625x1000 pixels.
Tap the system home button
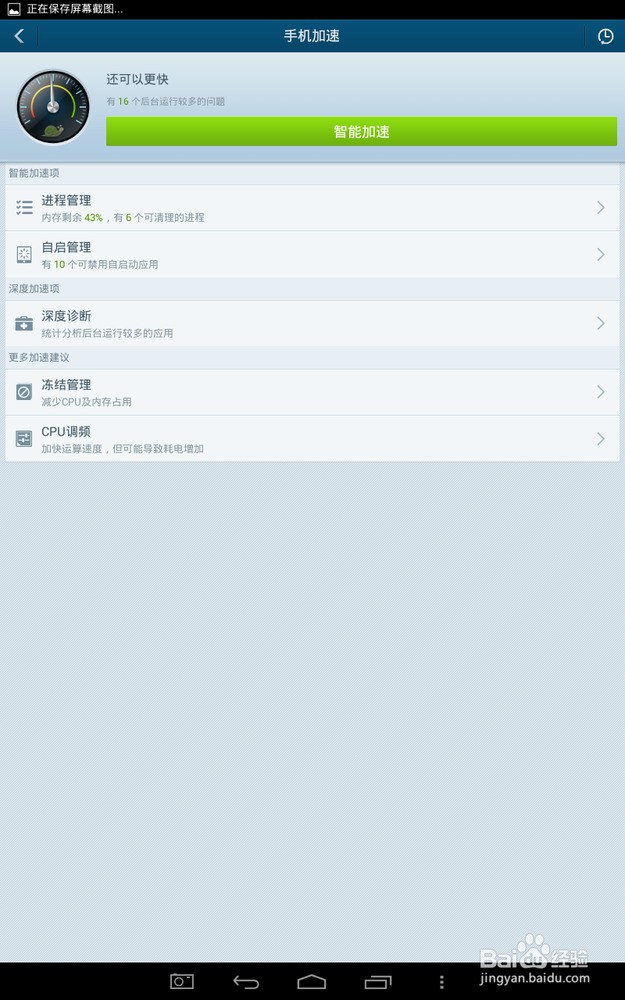pyautogui.click(x=312, y=982)
